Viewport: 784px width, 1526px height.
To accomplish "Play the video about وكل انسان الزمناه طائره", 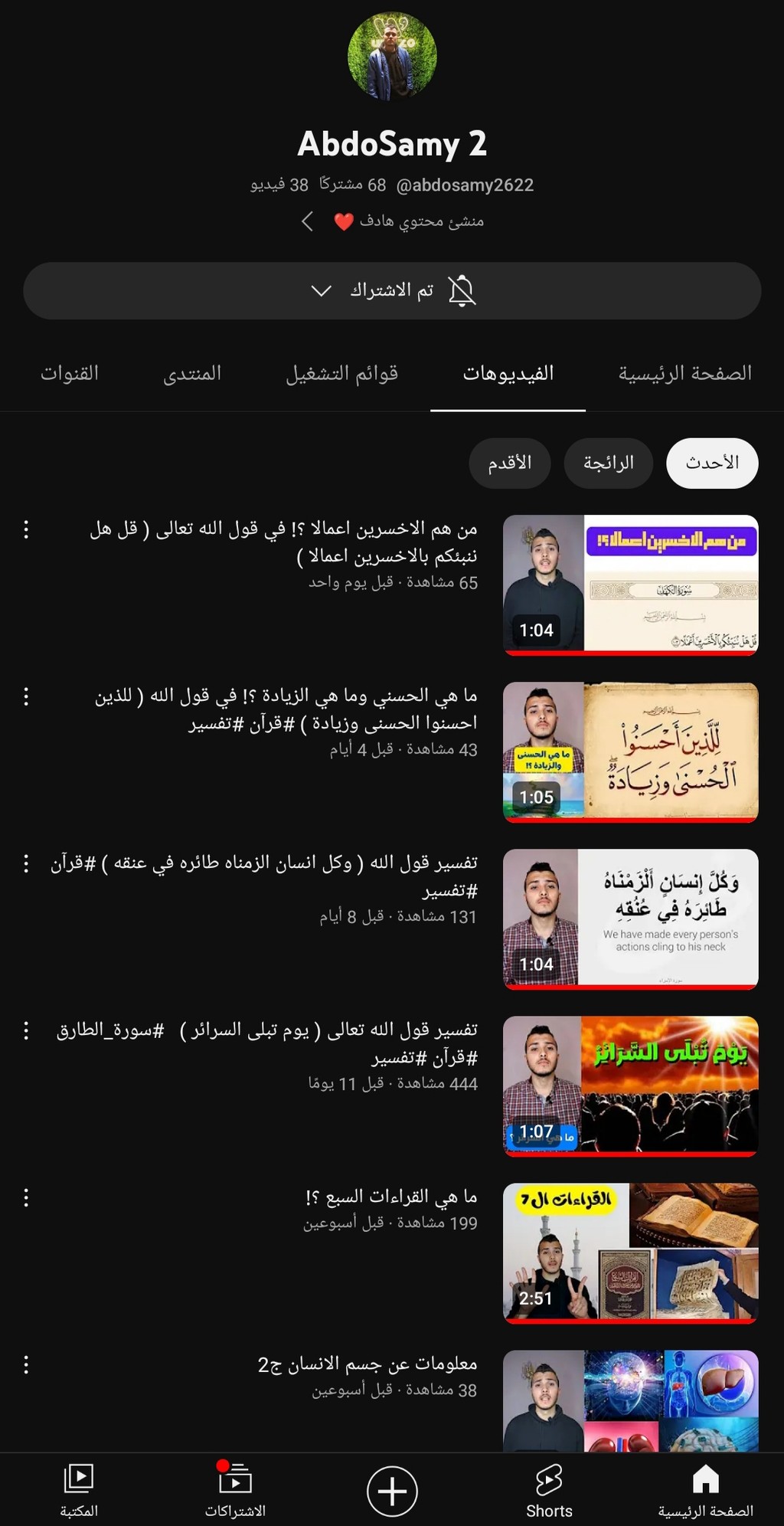I will click(x=631, y=919).
